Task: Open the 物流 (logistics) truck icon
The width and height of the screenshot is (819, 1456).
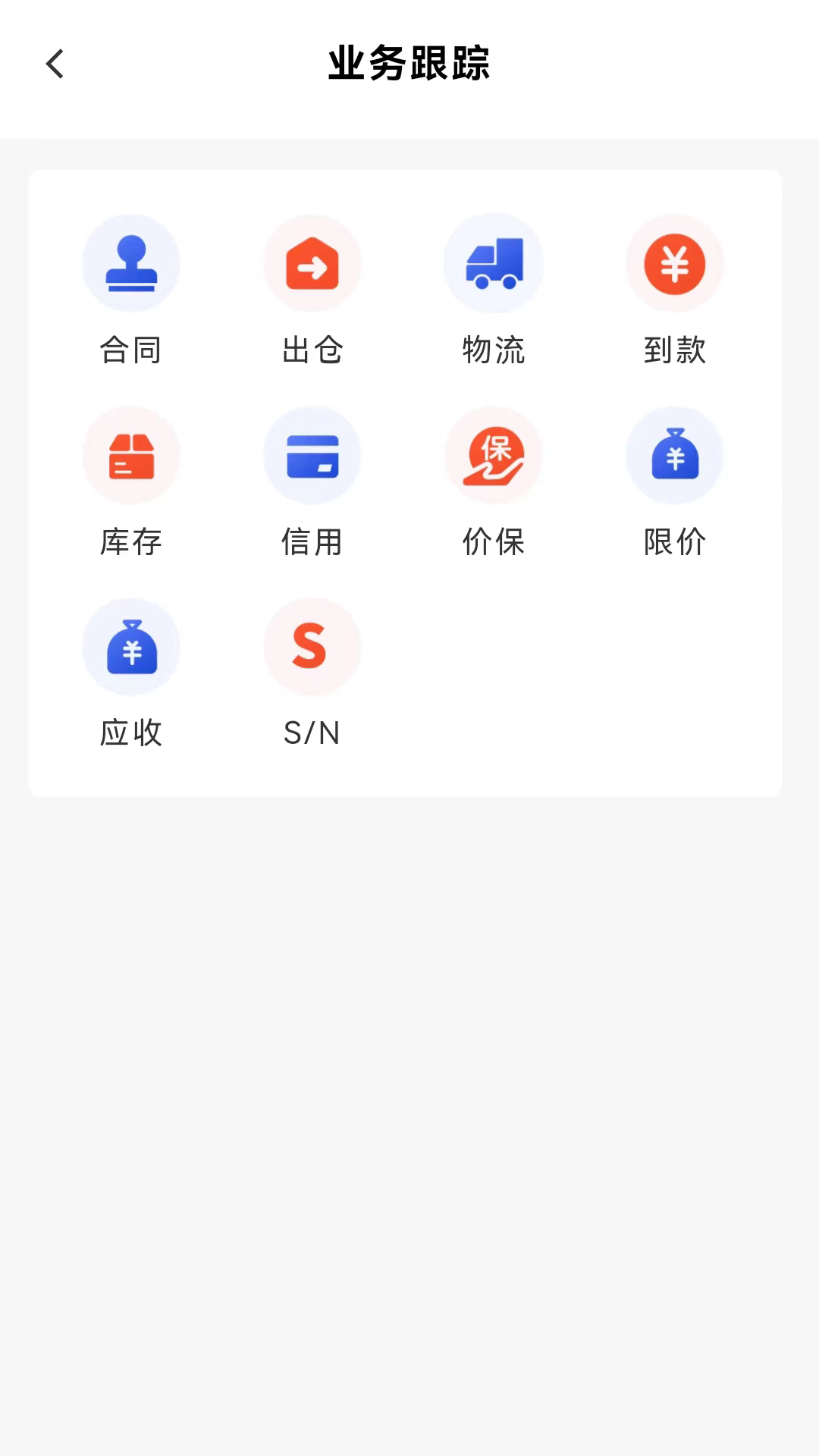Action: [494, 263]
